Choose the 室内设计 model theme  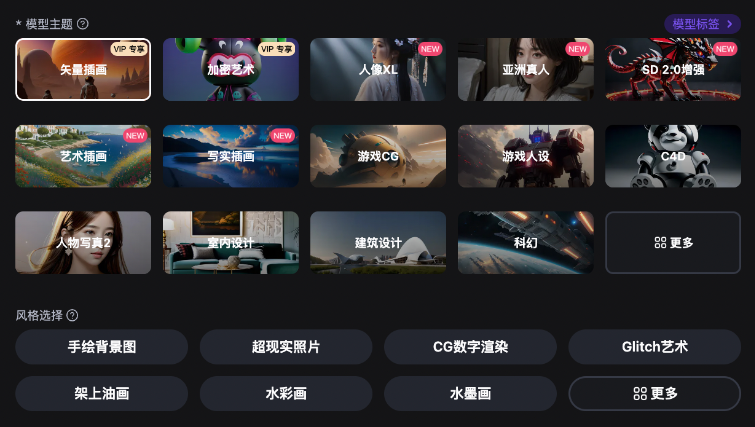[x=231, y=242]
